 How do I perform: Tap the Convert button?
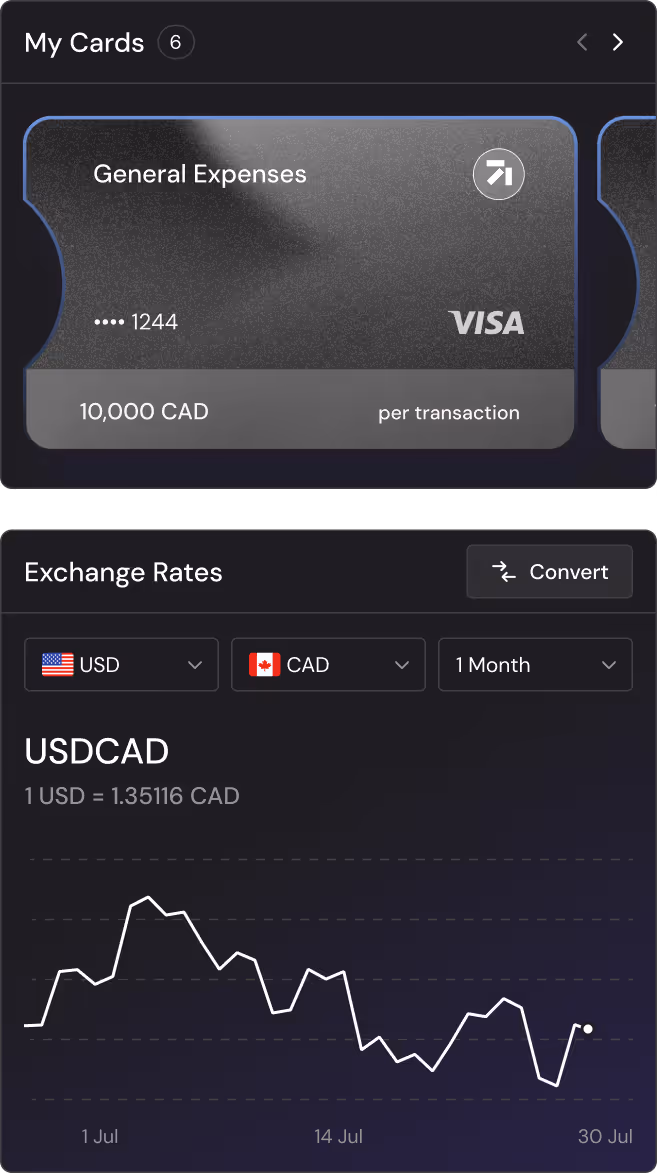(x=549, y=572)
